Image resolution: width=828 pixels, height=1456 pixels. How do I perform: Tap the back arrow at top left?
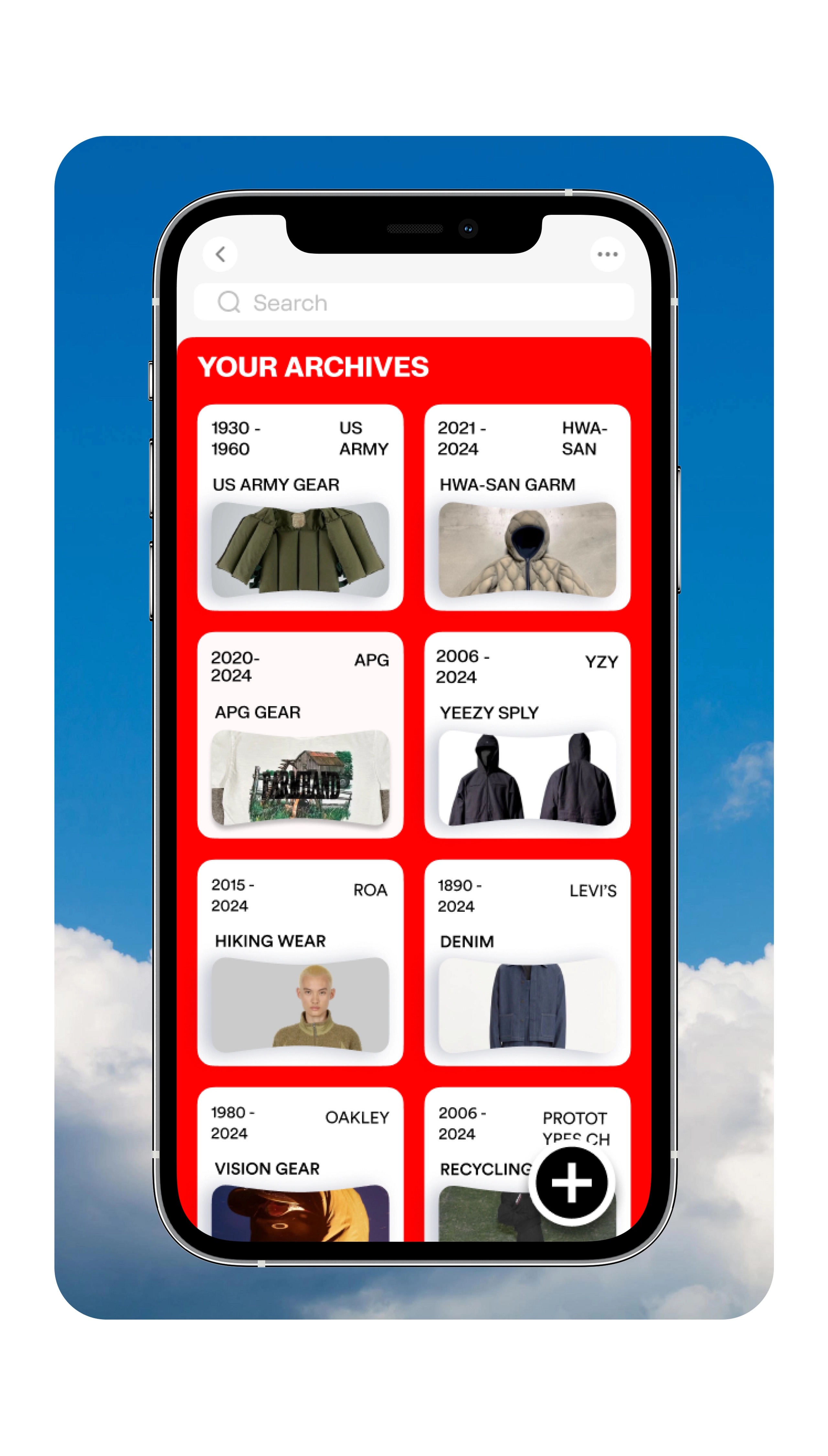[221, 254]
